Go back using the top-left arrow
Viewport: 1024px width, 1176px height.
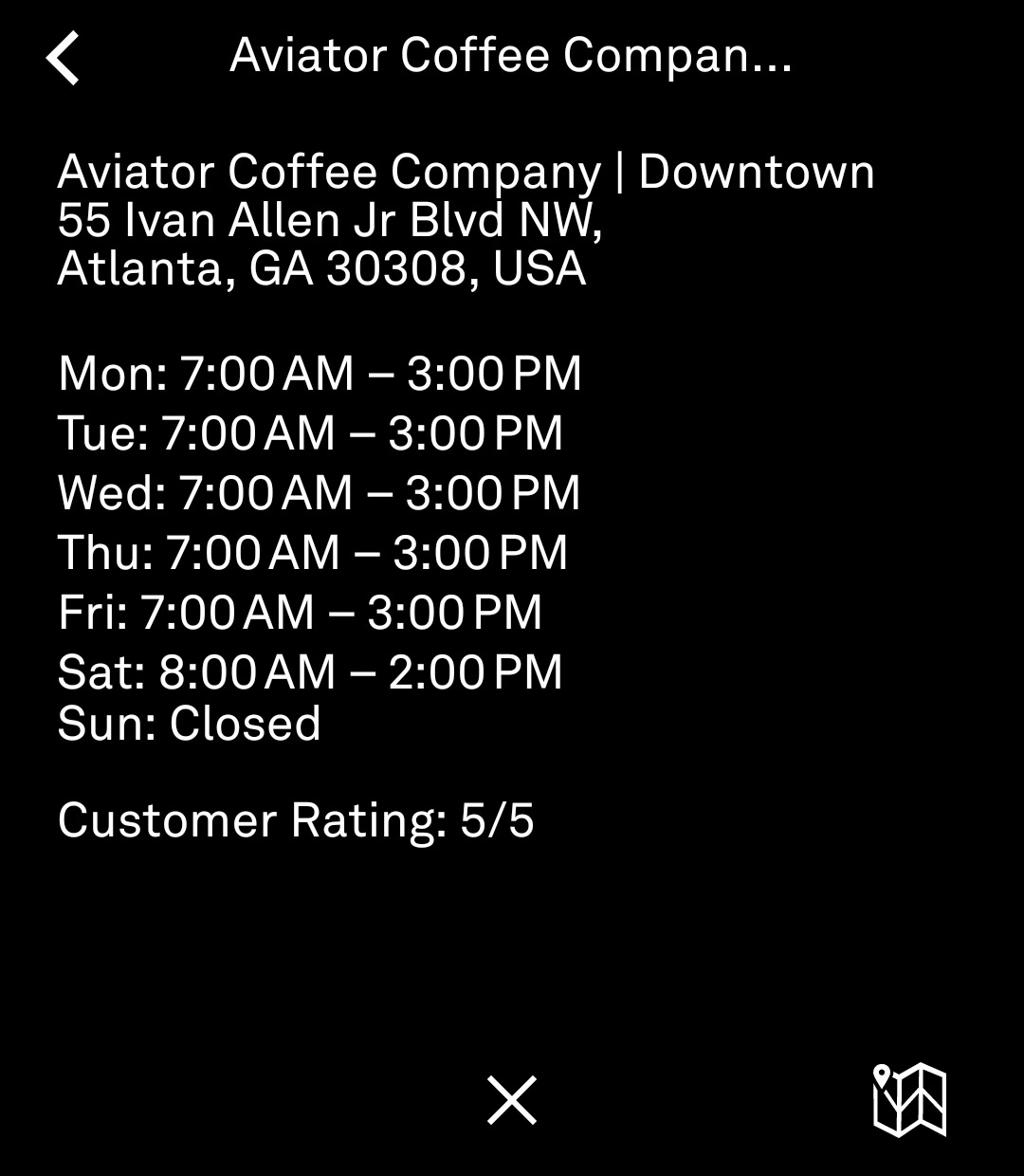point(63,58)
